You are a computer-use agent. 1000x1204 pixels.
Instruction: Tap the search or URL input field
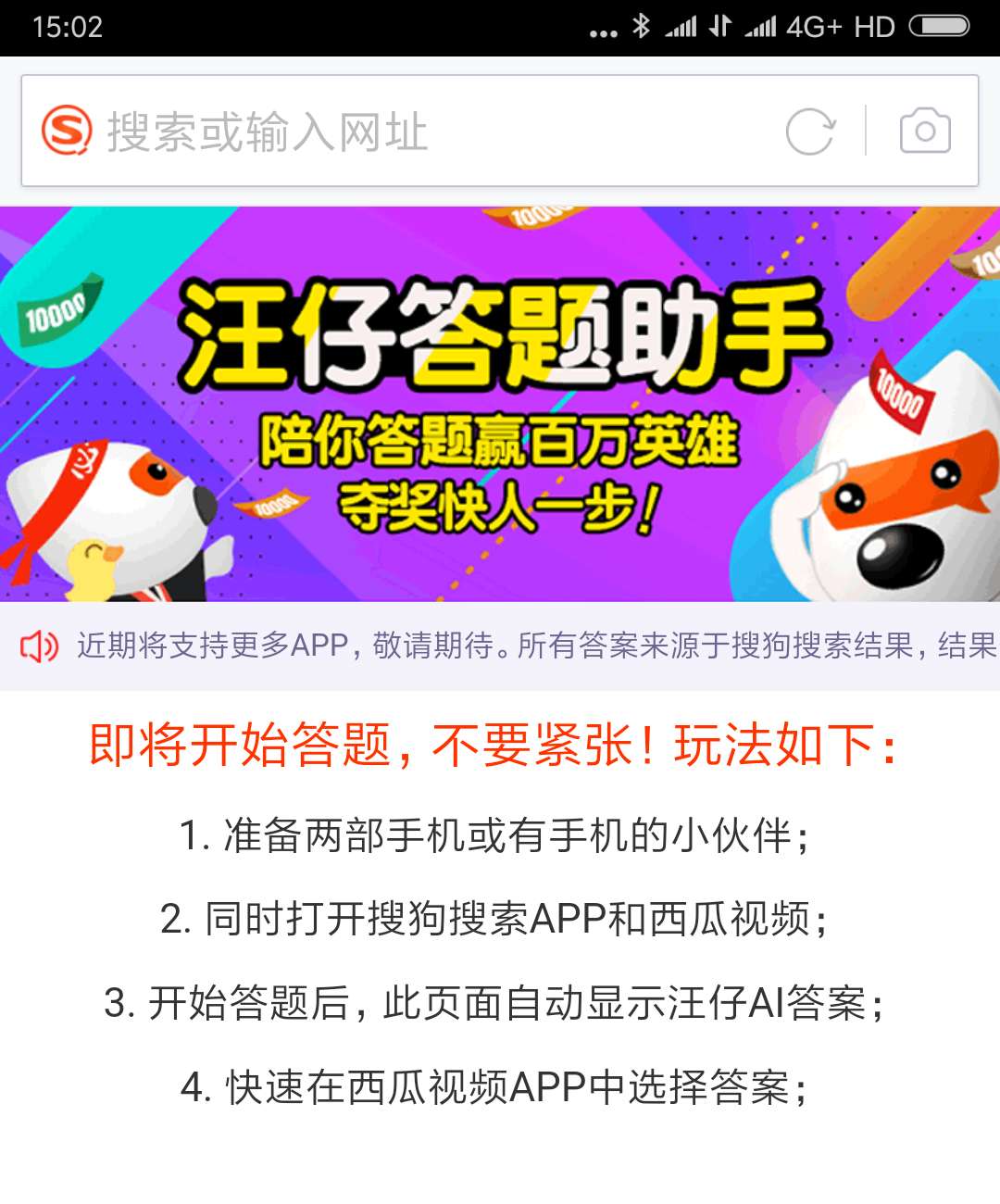pyautogui.click(x=417, y=132)
